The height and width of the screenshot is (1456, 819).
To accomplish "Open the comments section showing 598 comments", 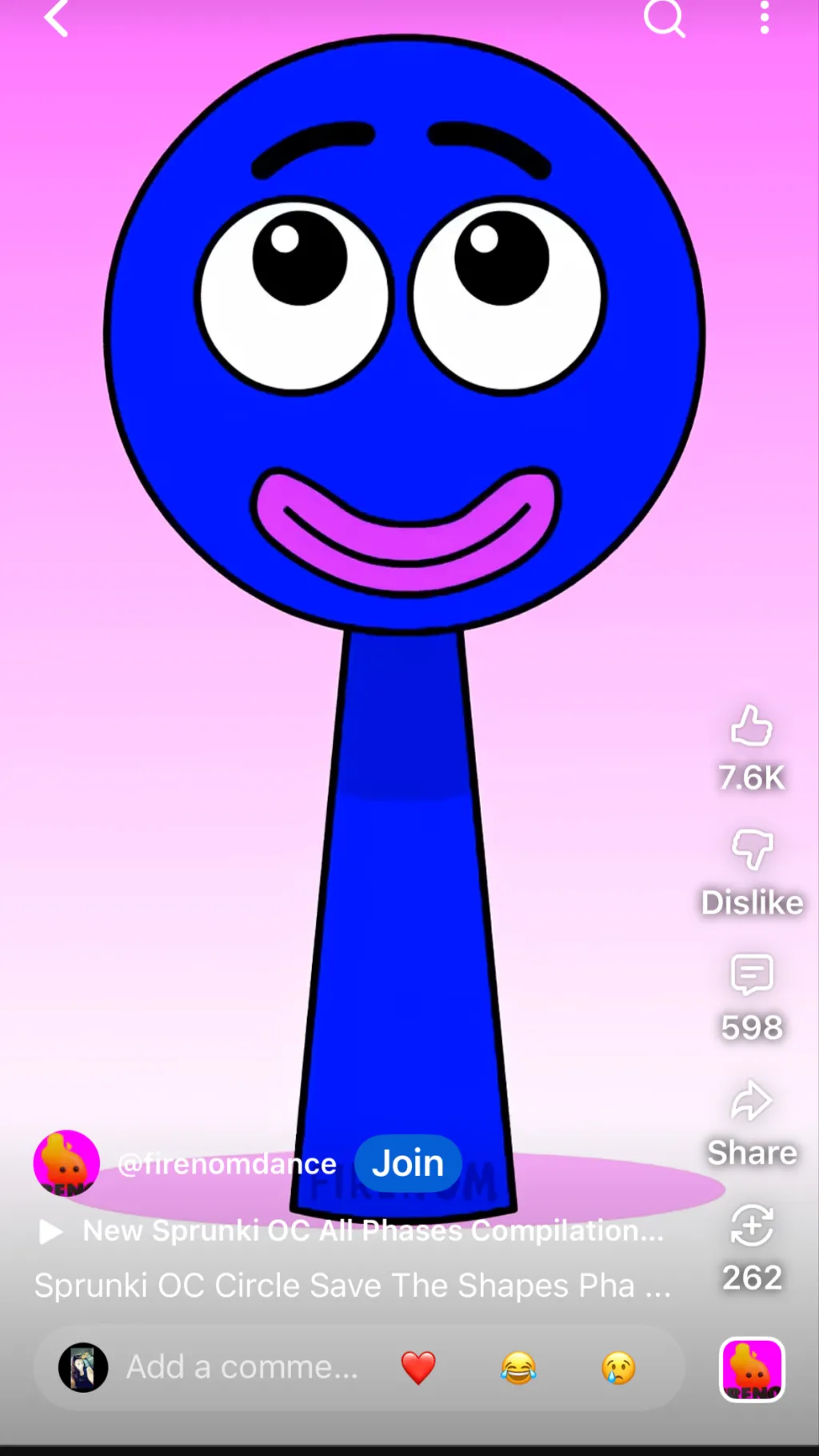I will 750,976.
